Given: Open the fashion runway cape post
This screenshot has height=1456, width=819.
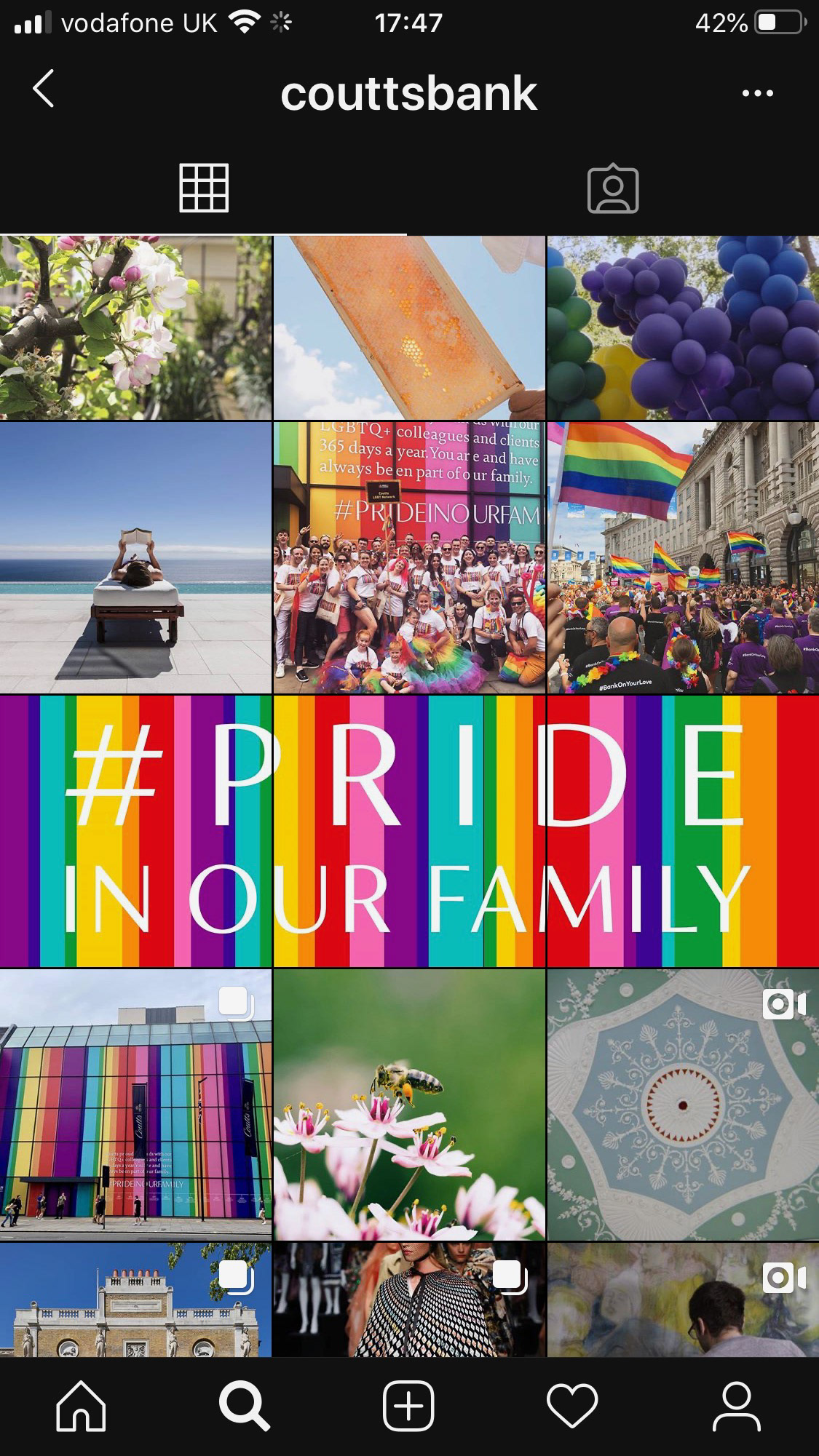Looking at the screenshot, I should pos(409,1300).
